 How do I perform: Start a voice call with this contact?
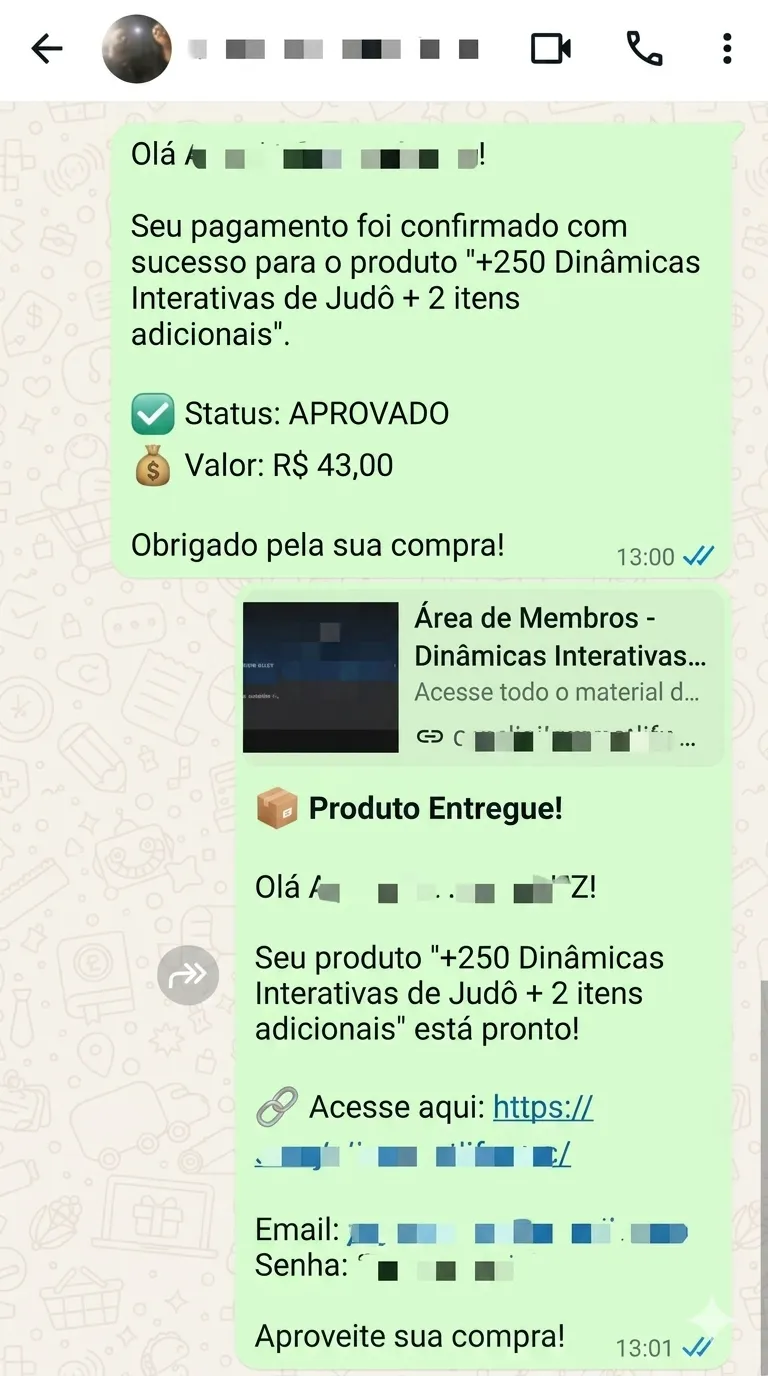click(x=645, y=48)
